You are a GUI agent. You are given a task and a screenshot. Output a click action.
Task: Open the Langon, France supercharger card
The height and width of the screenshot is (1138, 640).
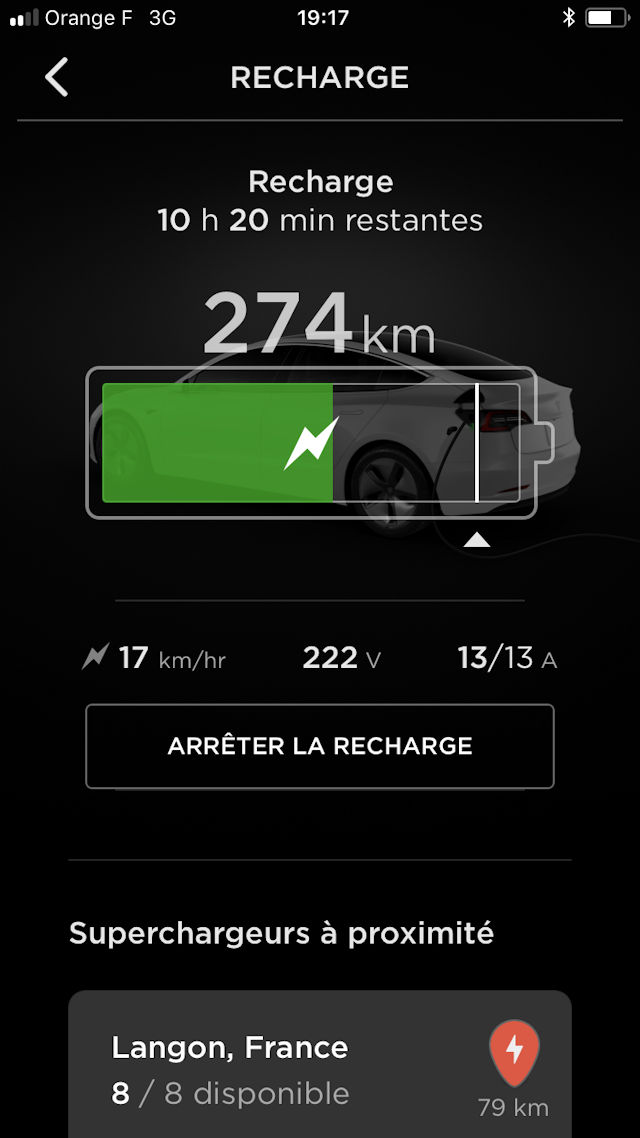pyautogui.click(x=320, y=1064)
